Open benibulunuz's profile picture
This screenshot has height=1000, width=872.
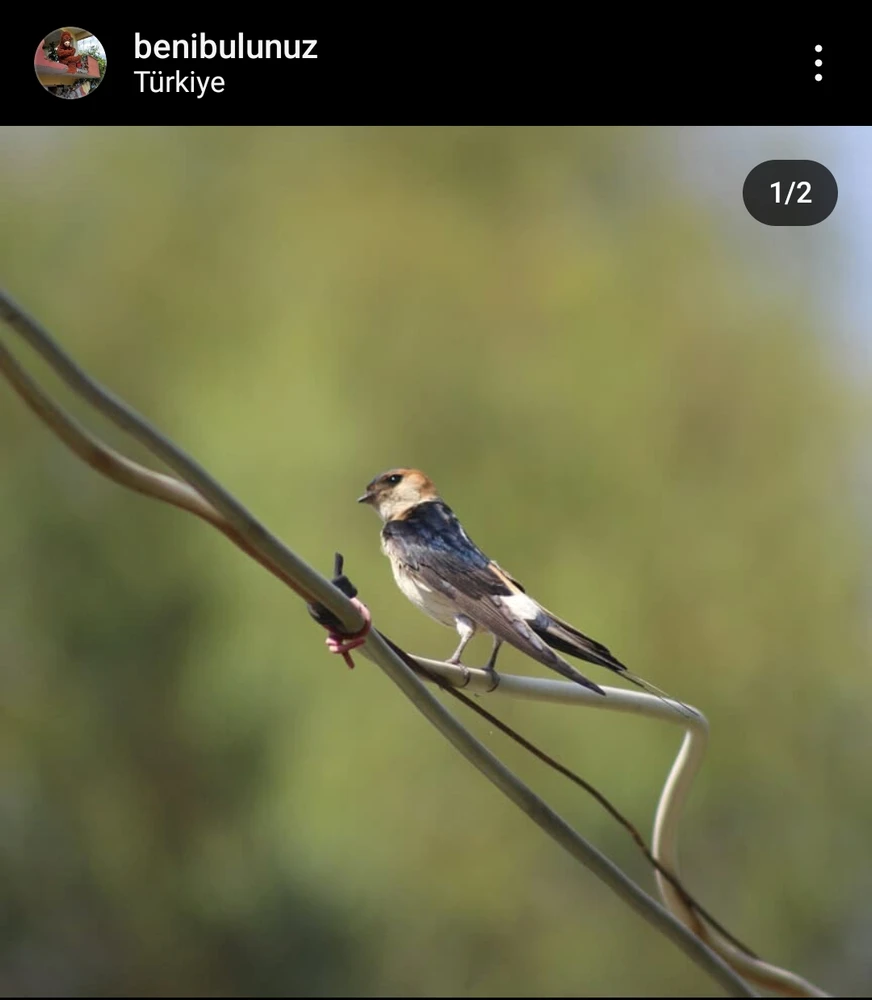[x=70, y=63]
